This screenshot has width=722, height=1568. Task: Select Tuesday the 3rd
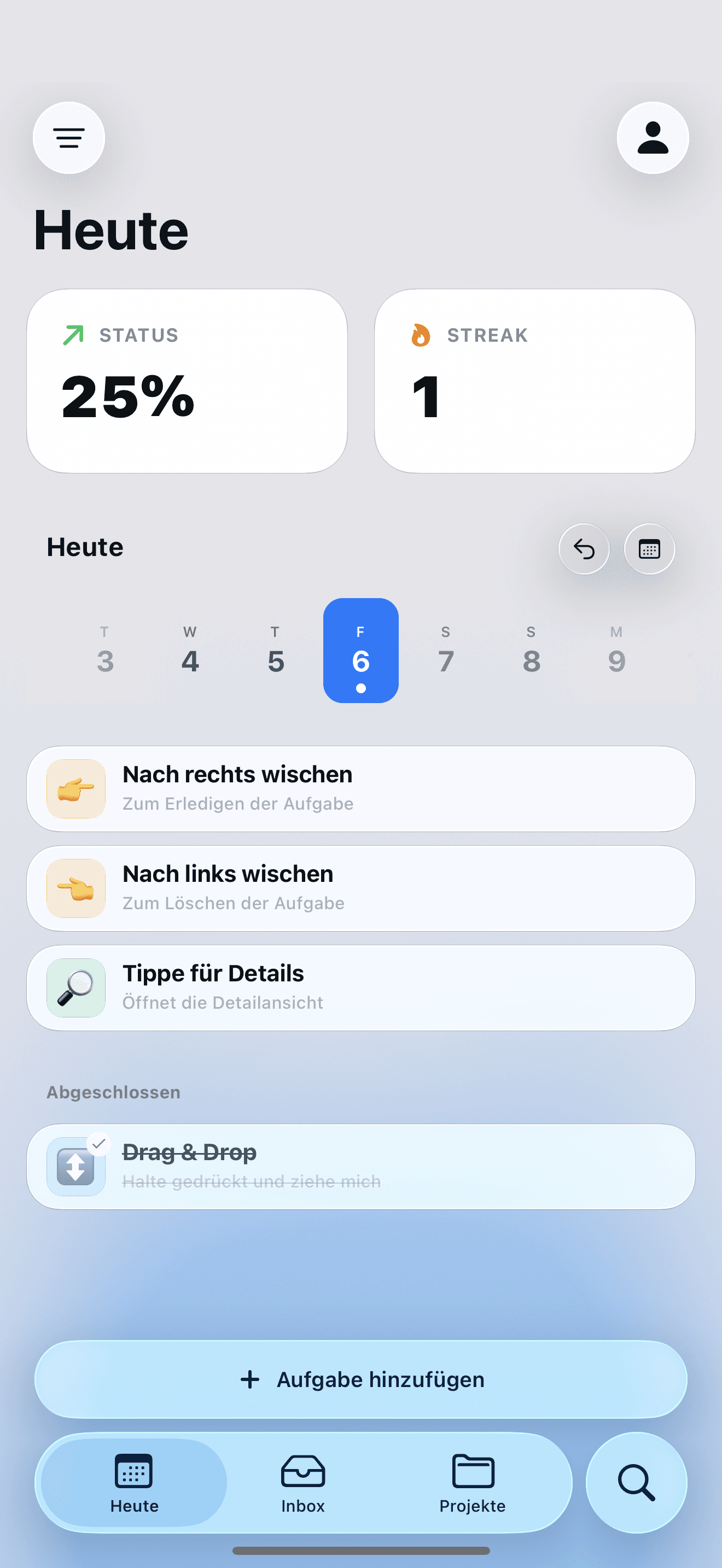click(104, 651)
